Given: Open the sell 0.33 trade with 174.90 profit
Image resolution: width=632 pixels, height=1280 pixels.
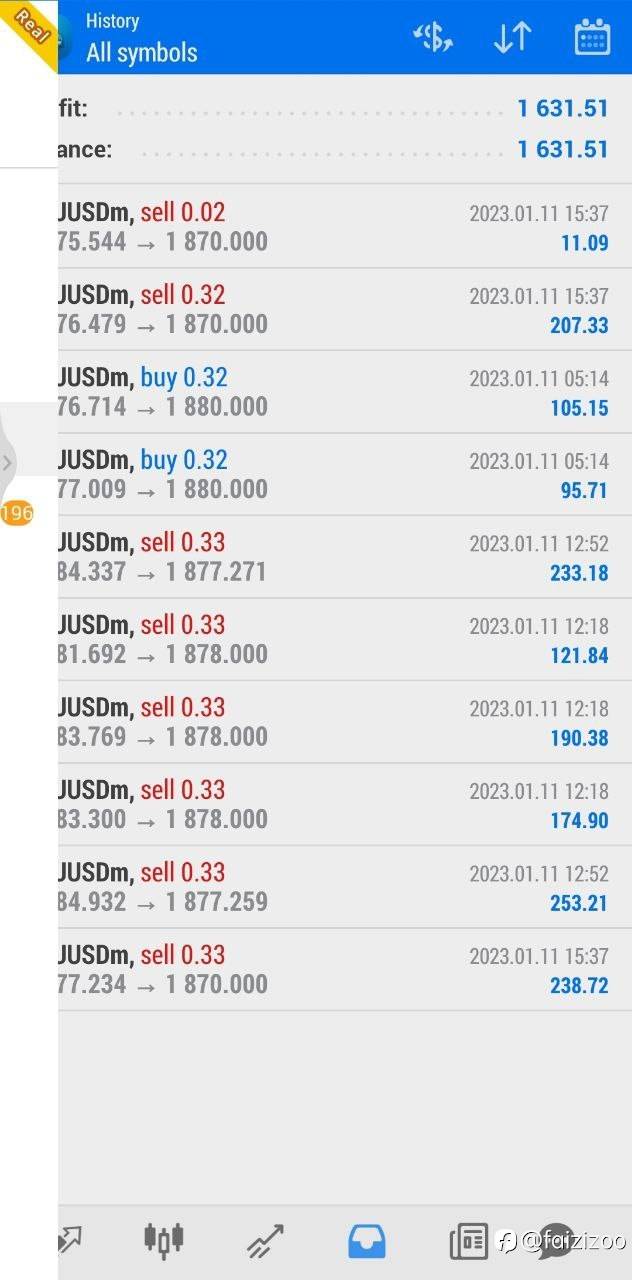Looking at the screenshot, I should pos(345,804).
